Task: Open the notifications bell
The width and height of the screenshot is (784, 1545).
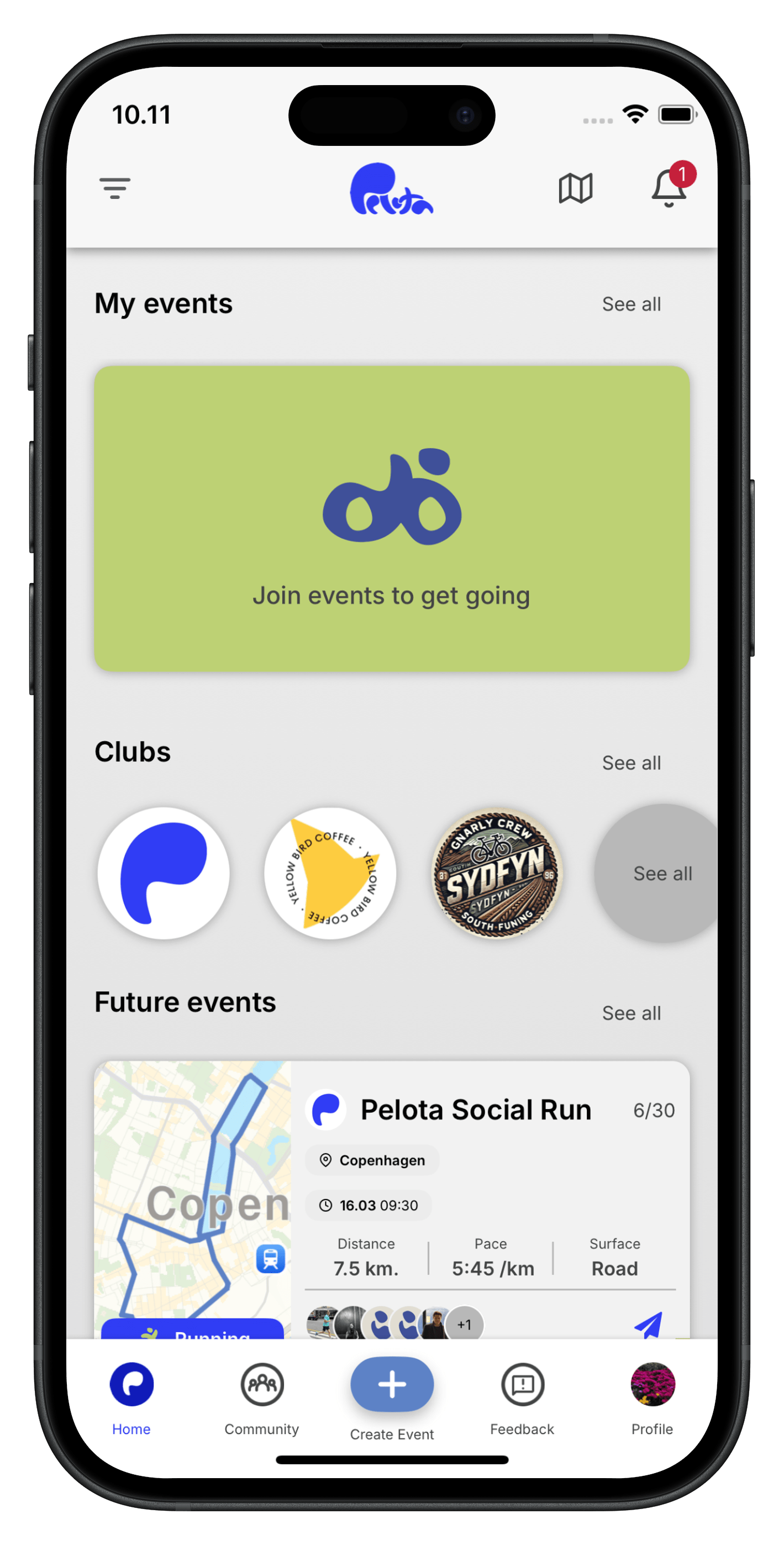Action: click(669, 188)
